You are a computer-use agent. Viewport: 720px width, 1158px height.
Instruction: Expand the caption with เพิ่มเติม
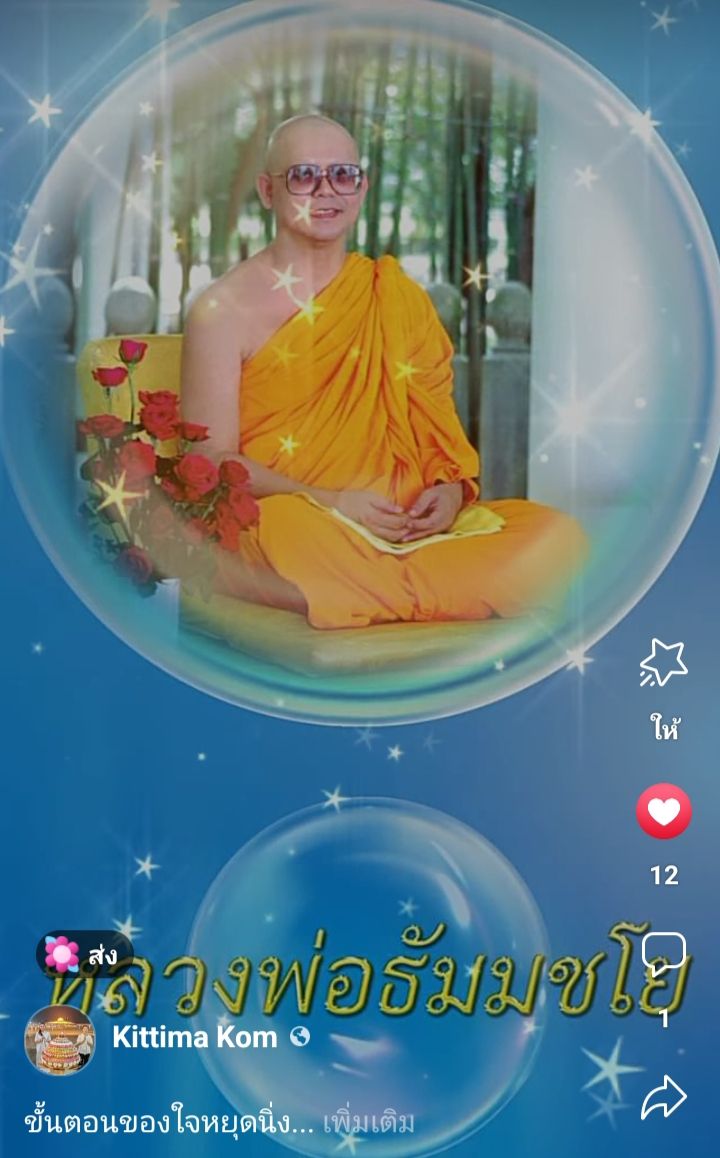click(x=368, y=1123)
